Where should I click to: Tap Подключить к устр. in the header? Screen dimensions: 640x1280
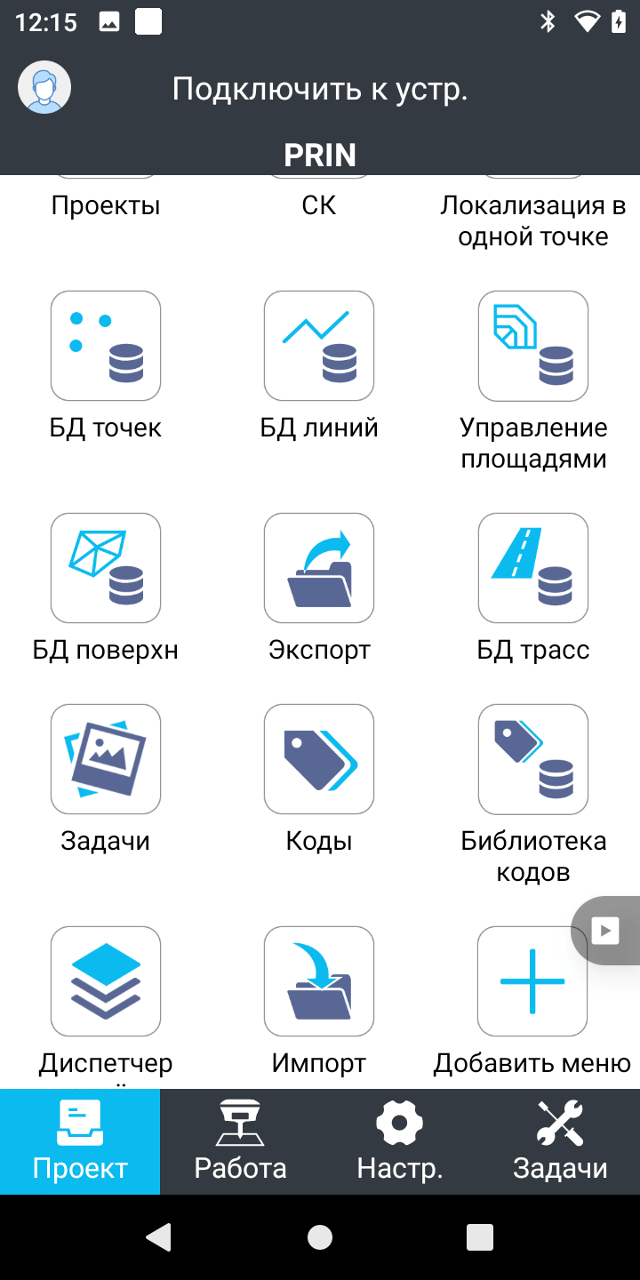tap(320, 89)
